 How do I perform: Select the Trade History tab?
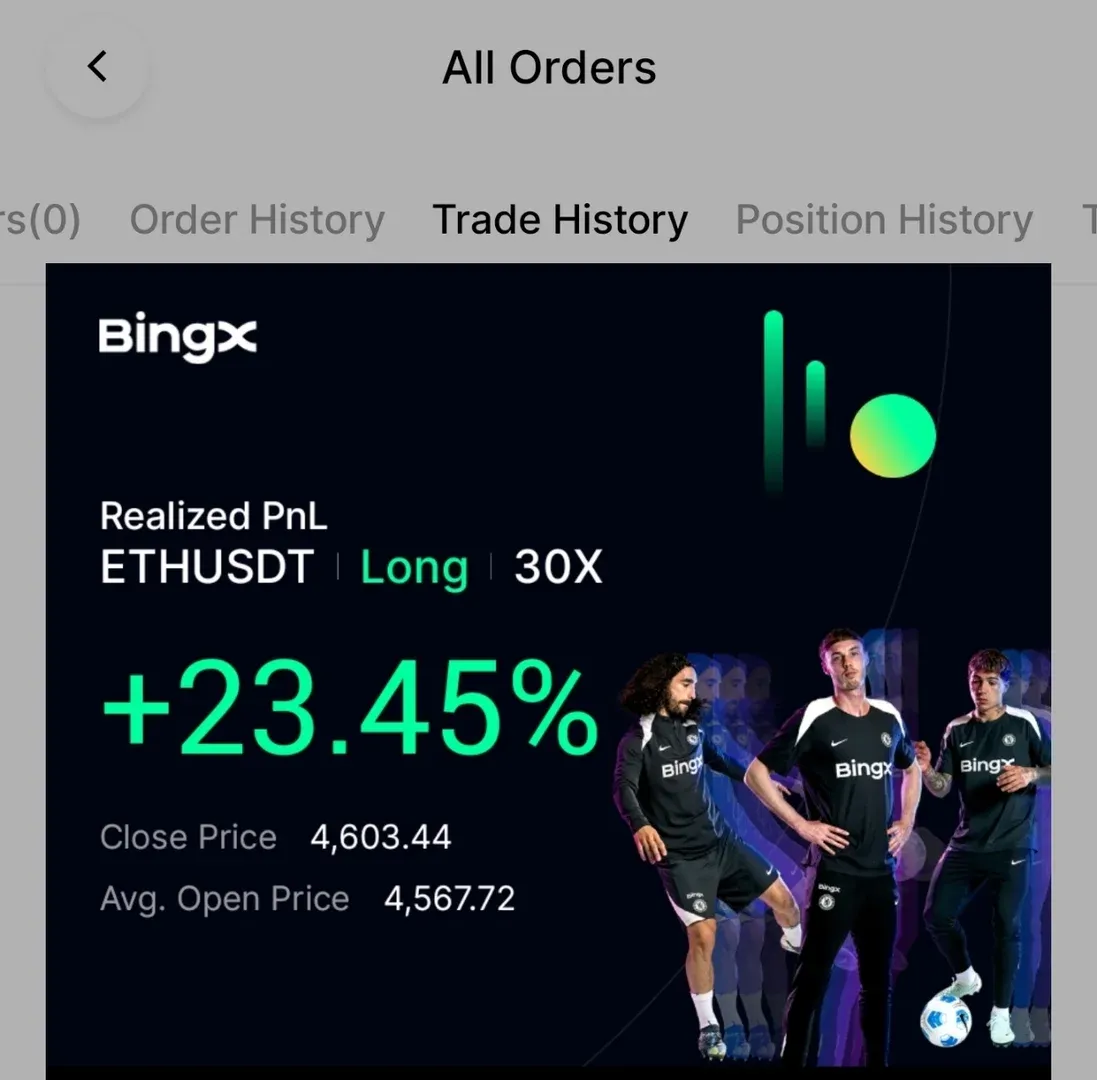coord(559,220)
